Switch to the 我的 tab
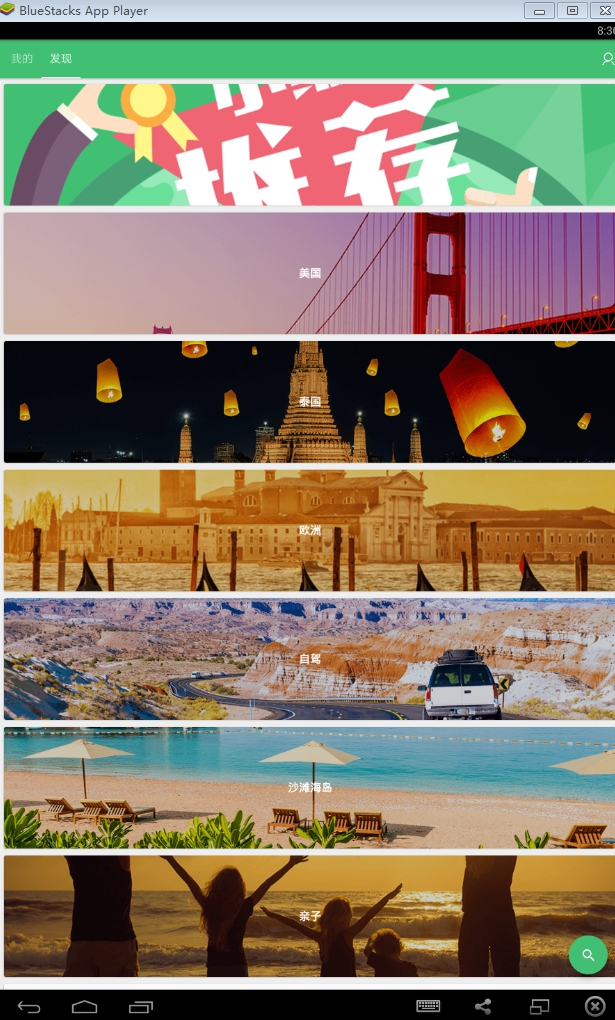615x1020 pixels. tap(22, 59)
